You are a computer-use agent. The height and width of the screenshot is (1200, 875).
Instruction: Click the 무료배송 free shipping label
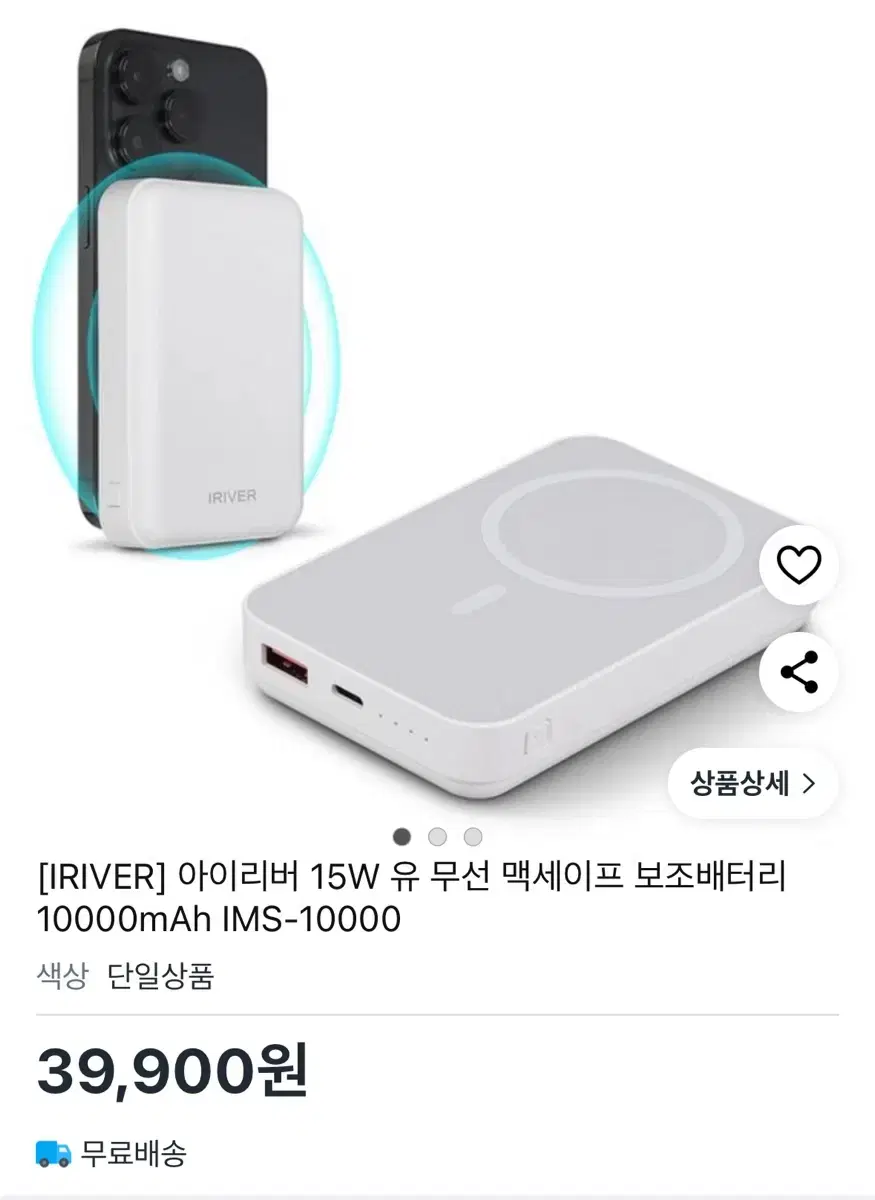pos(133,1150)
